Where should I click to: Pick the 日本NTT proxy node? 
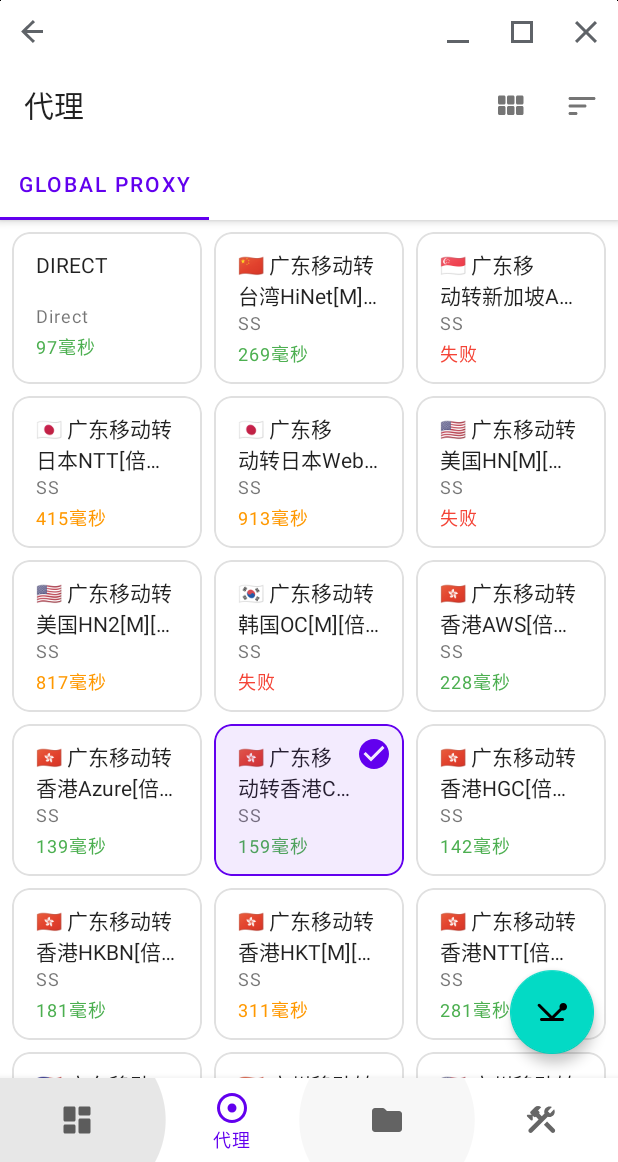pyautogui.click(x=107, y=472)
